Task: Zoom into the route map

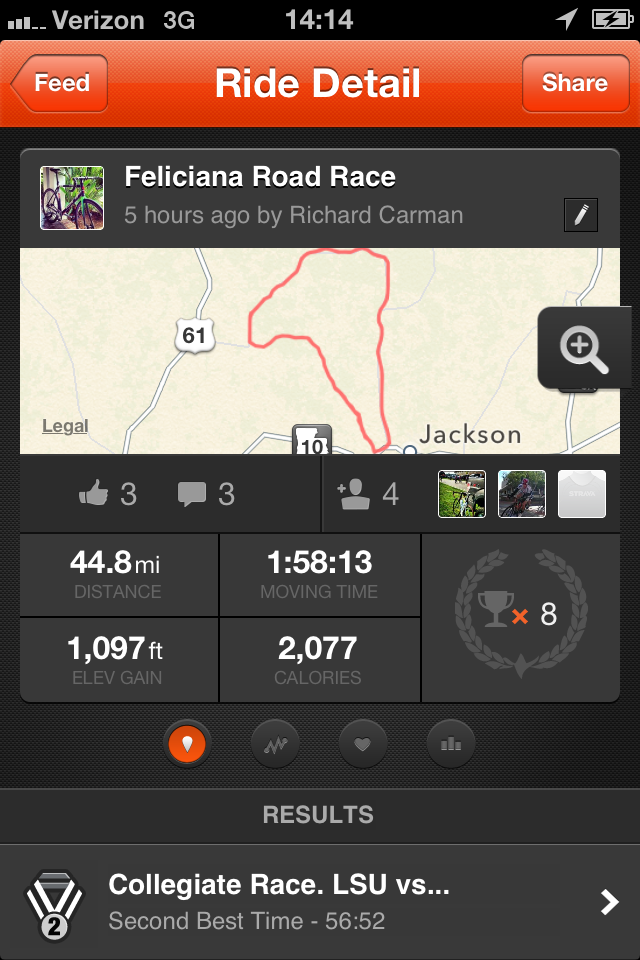Action: tap(585, 348)
